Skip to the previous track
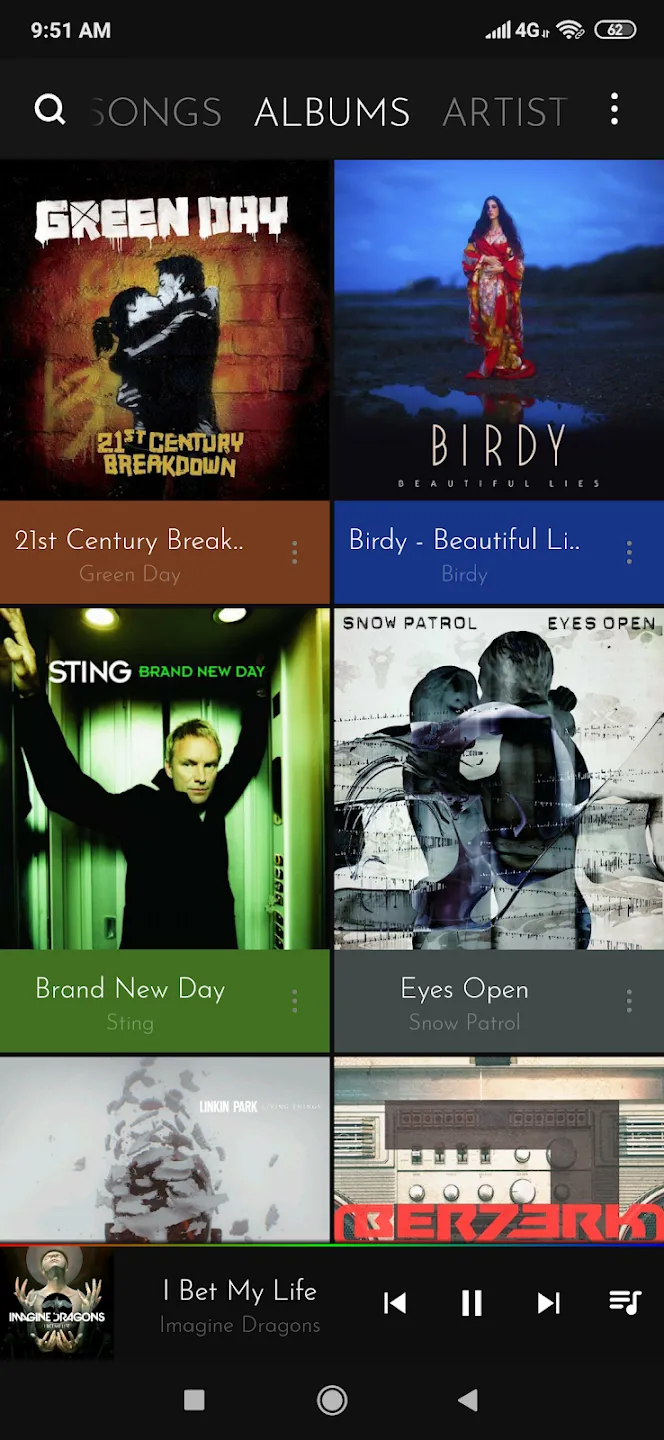The image size is (664, 1440). 395,1303
